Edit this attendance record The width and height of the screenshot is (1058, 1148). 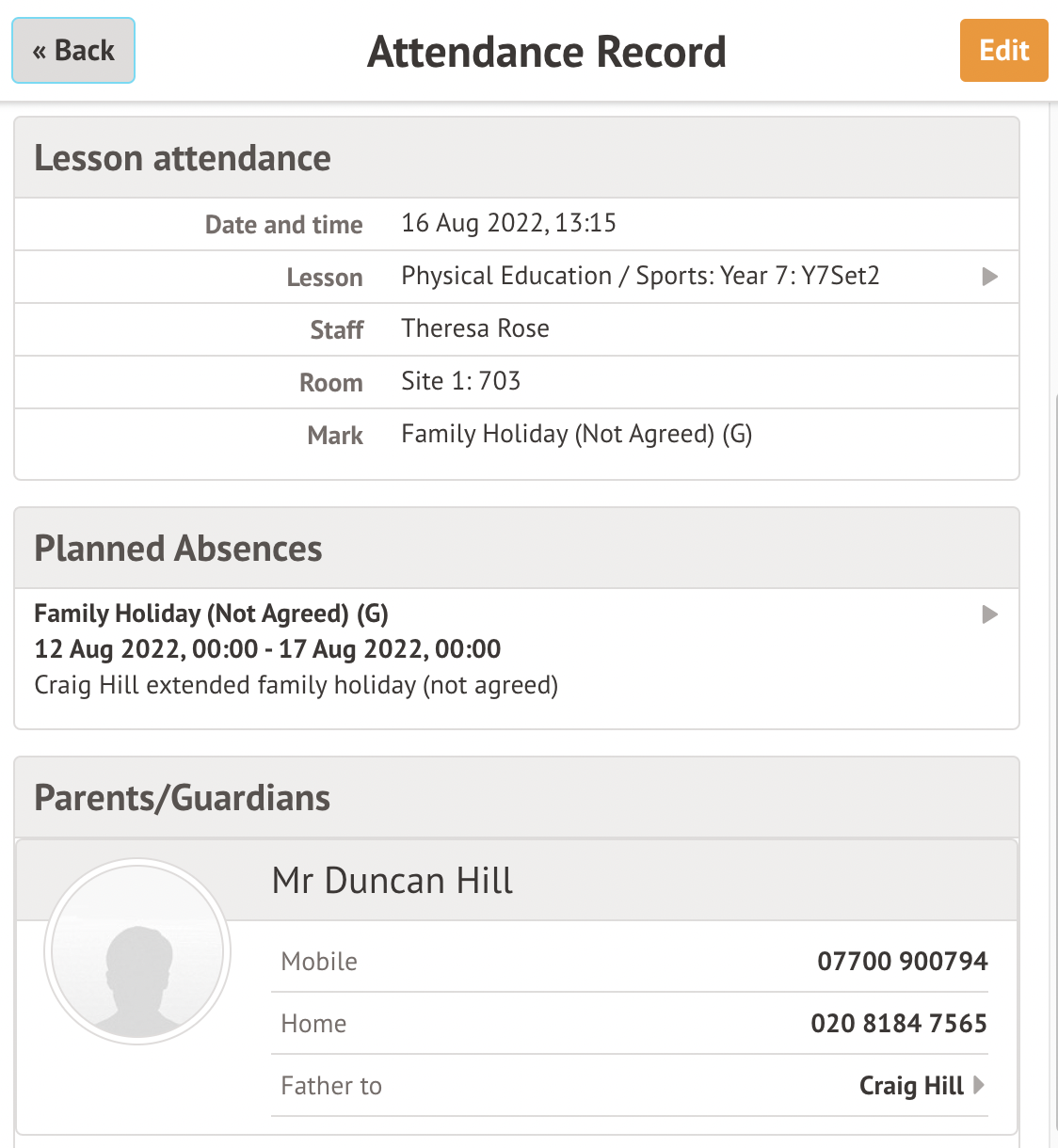click(x=1003, y=51)
